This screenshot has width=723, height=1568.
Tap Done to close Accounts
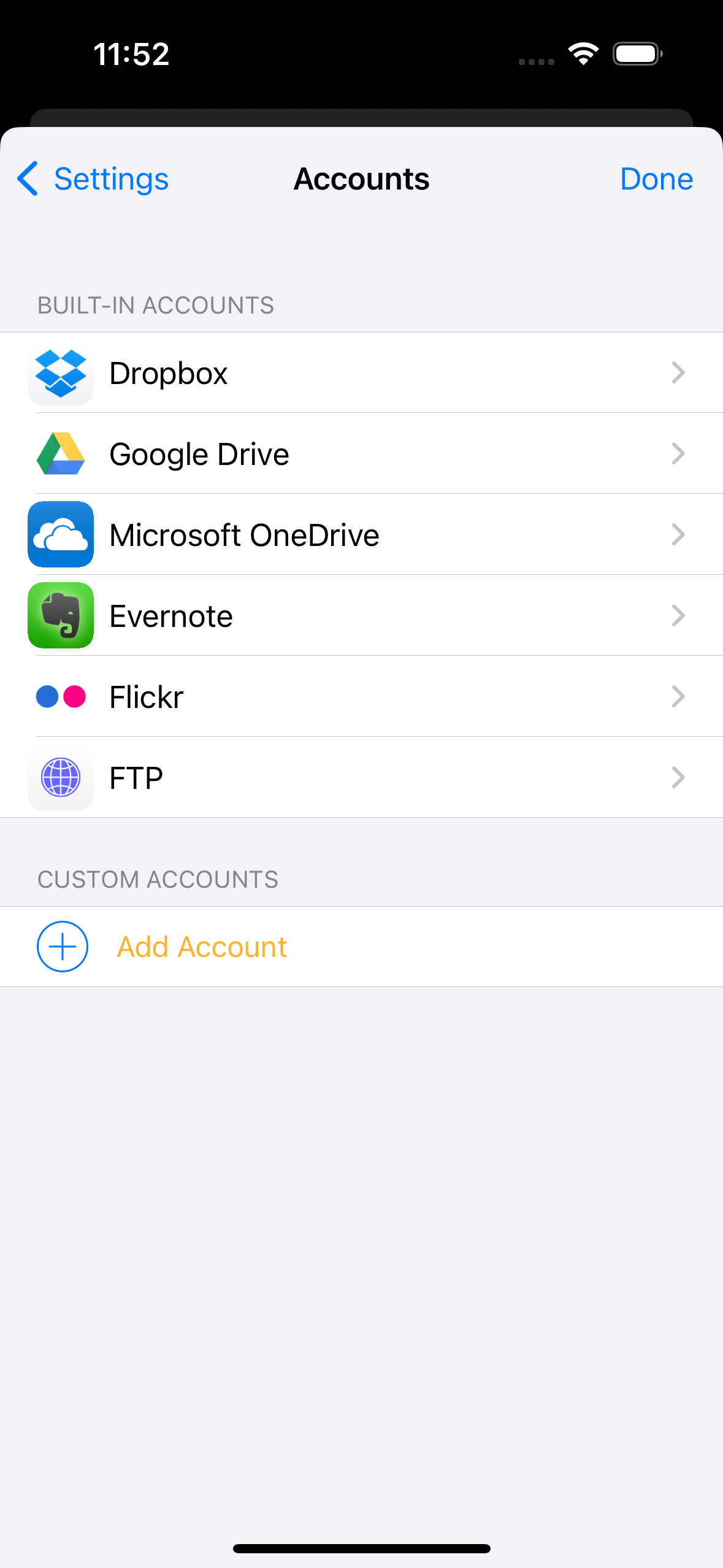tap(656, 179)
